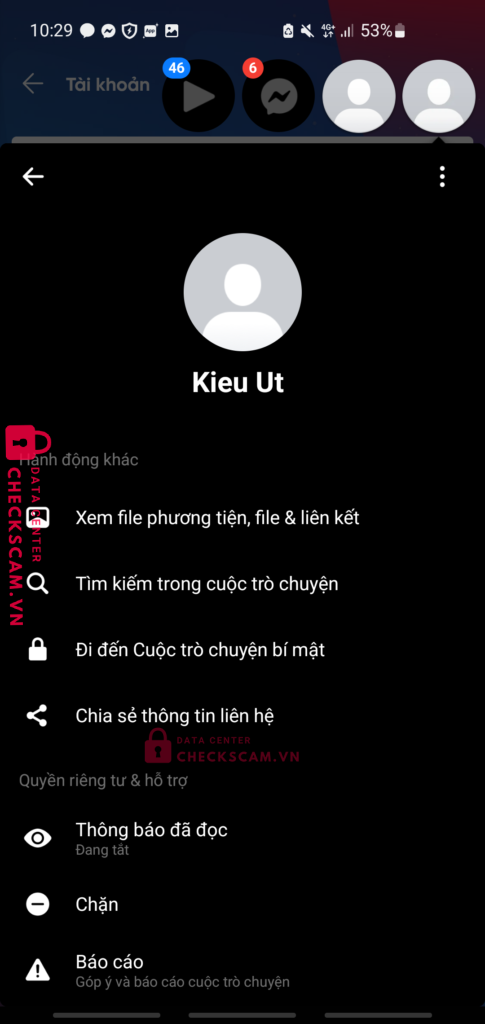Tap Chặn to block this contact
This screenshot has height=1024, width=485.
tap(242, 904)
